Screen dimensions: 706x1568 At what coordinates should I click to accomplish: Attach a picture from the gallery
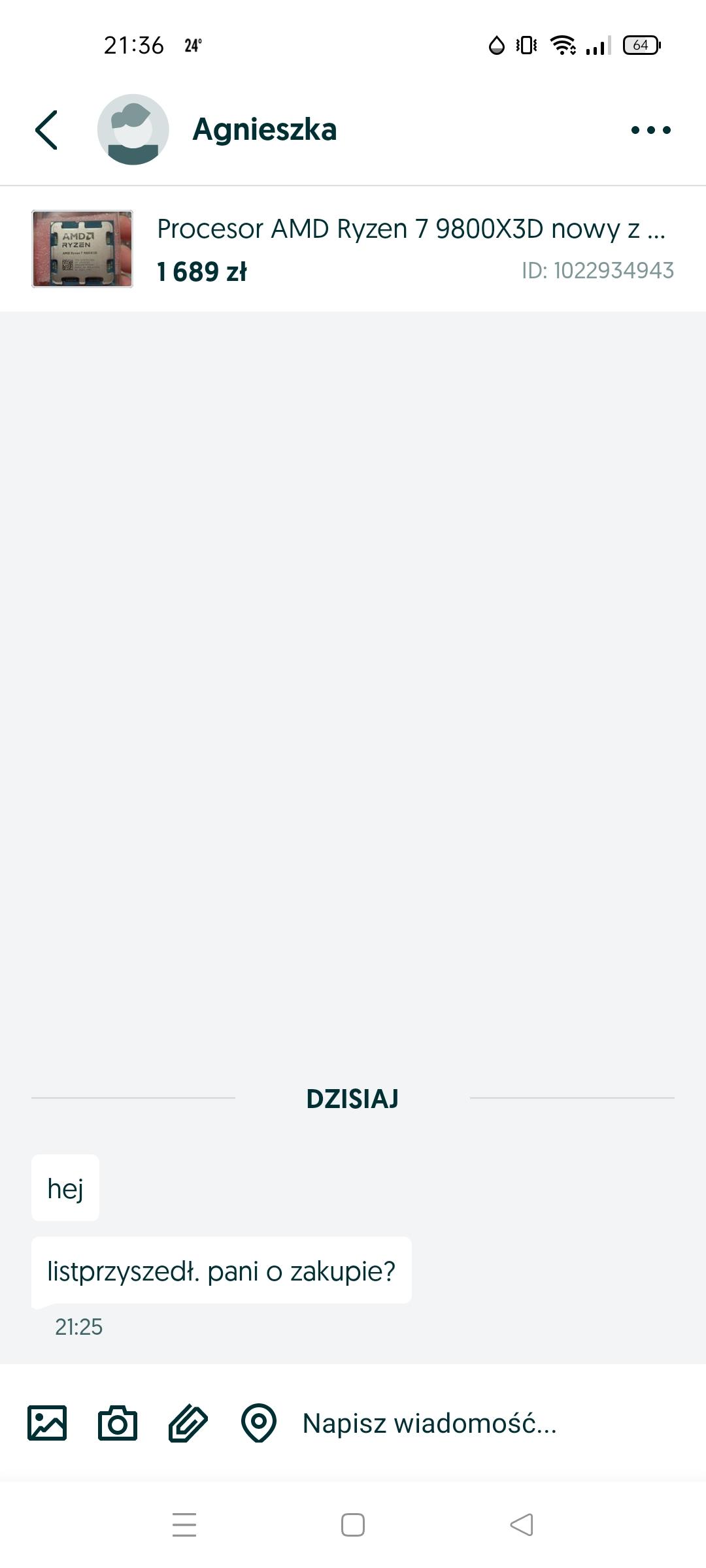point(47,1422)
